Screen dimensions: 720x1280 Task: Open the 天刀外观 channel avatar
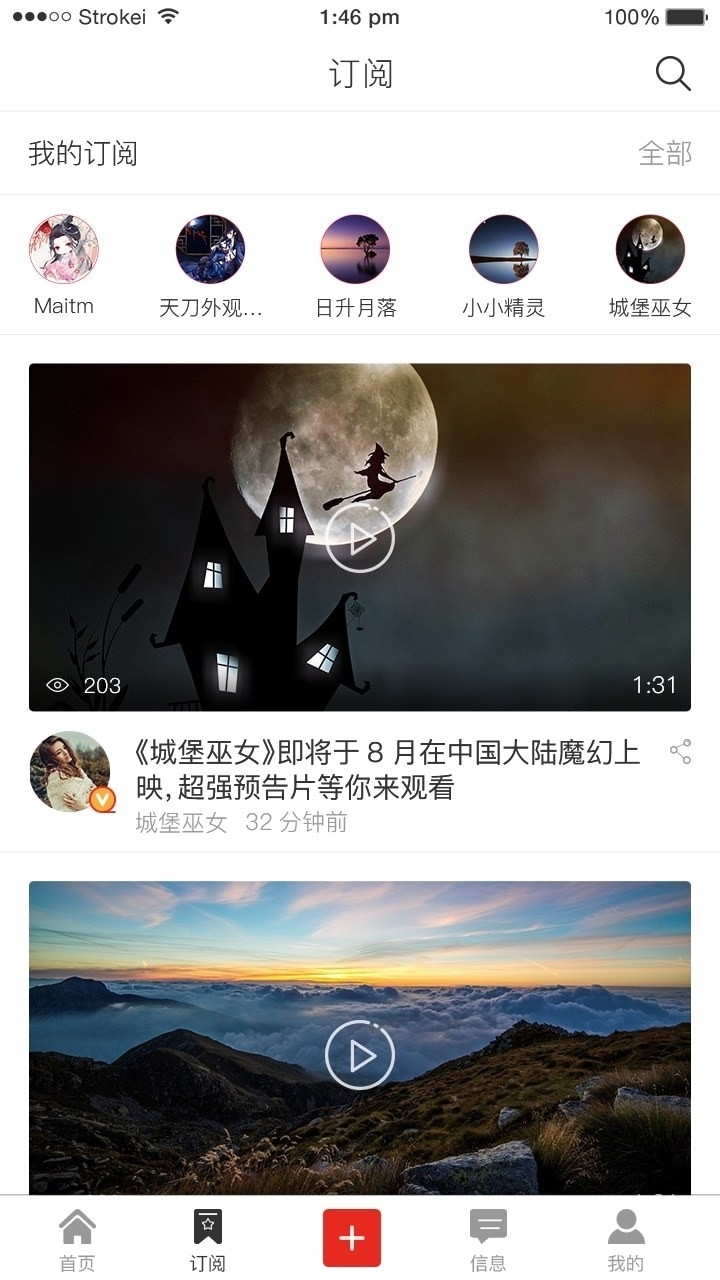(x=210, y=248)
